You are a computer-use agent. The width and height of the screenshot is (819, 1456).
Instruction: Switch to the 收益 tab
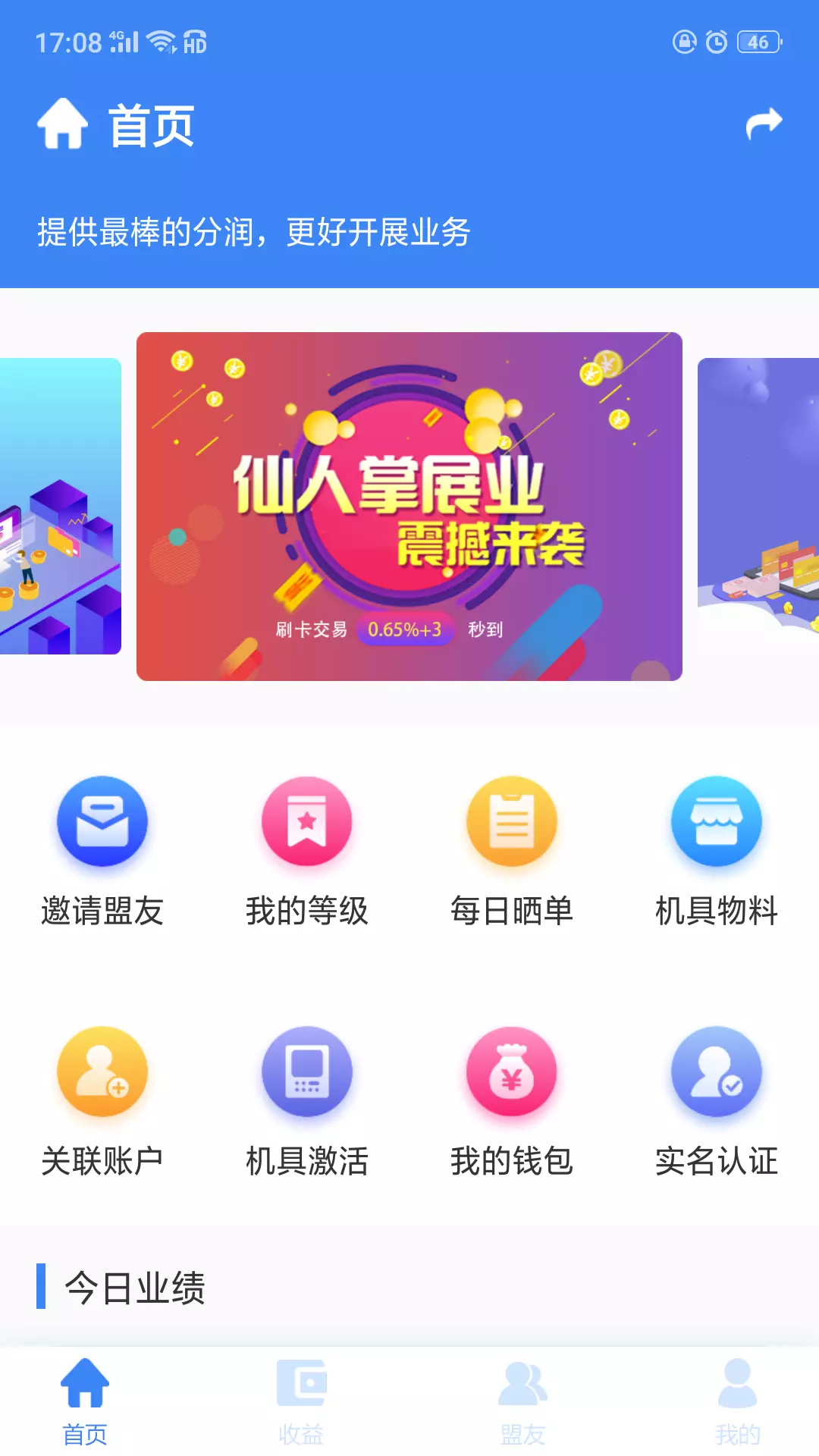(x=301, y=1401)
